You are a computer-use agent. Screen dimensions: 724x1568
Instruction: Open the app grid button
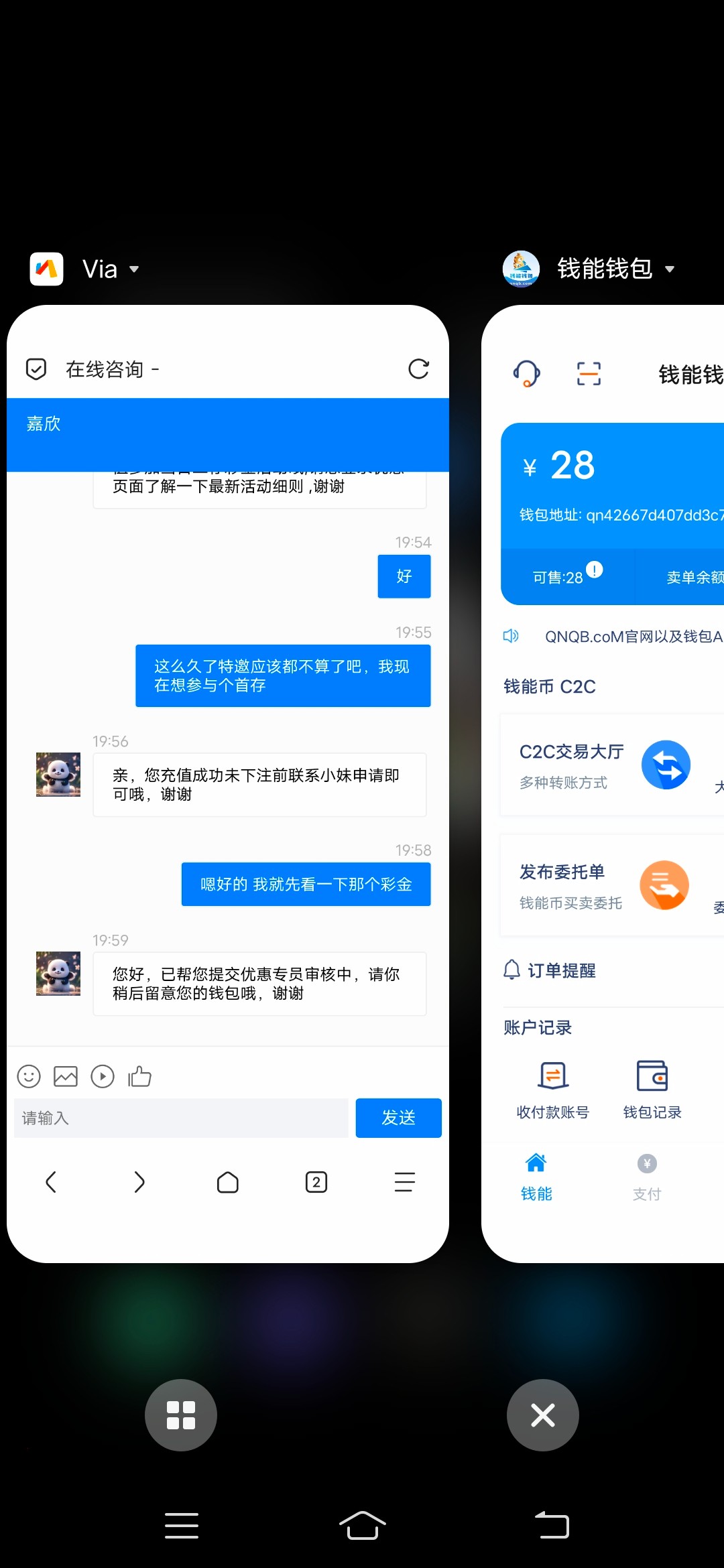pyautogui.click(x=181, y=1415)
